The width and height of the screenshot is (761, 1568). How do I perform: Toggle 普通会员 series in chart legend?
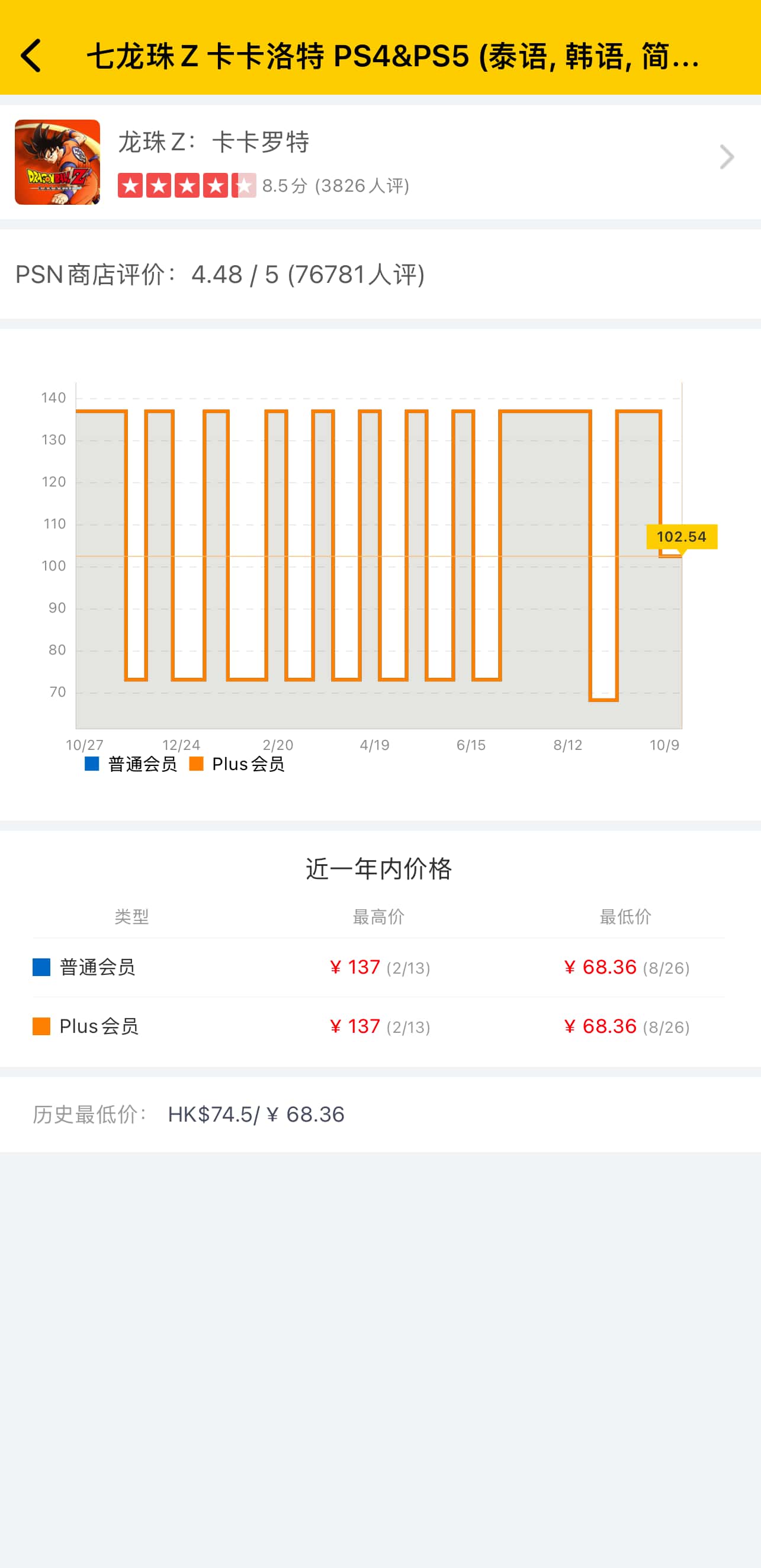pyautogui.click(x=131, y=764)
